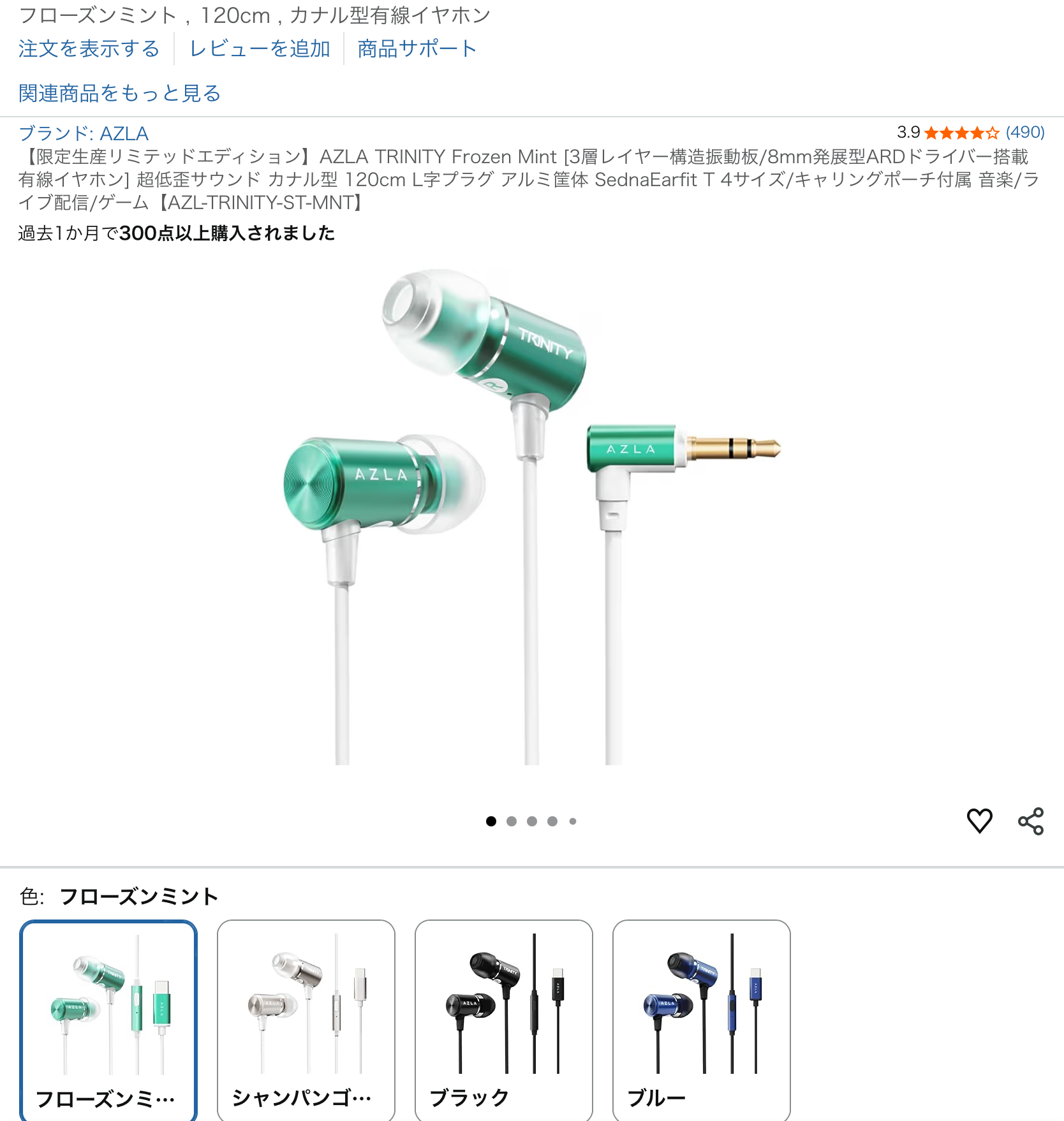Choose the ブルー color option

tap(702, 1020)
